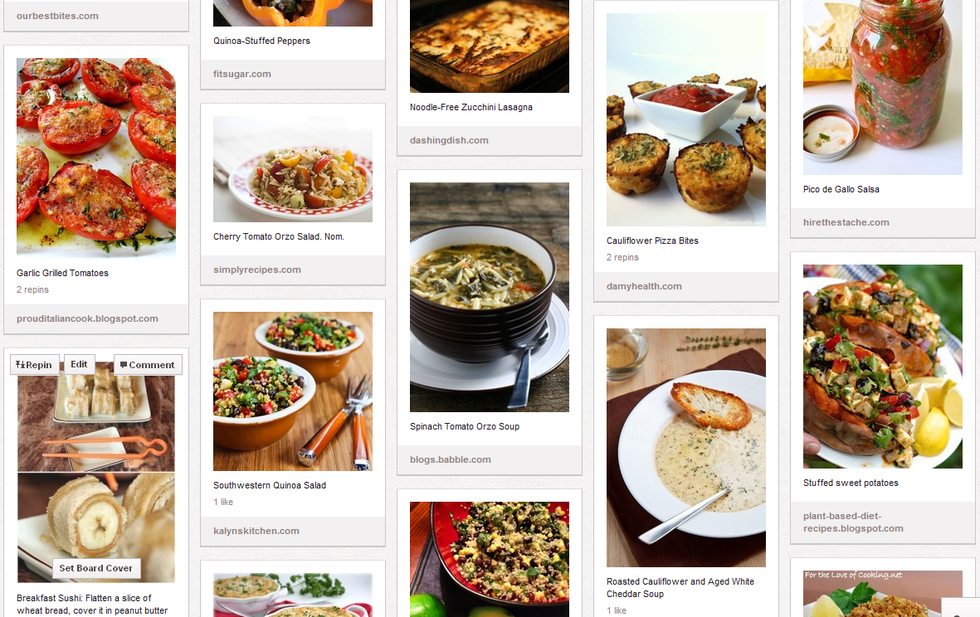Repin the Breakfast Sushi pin
This screenshot has height=617, width=980.
(x=35, y=365)
